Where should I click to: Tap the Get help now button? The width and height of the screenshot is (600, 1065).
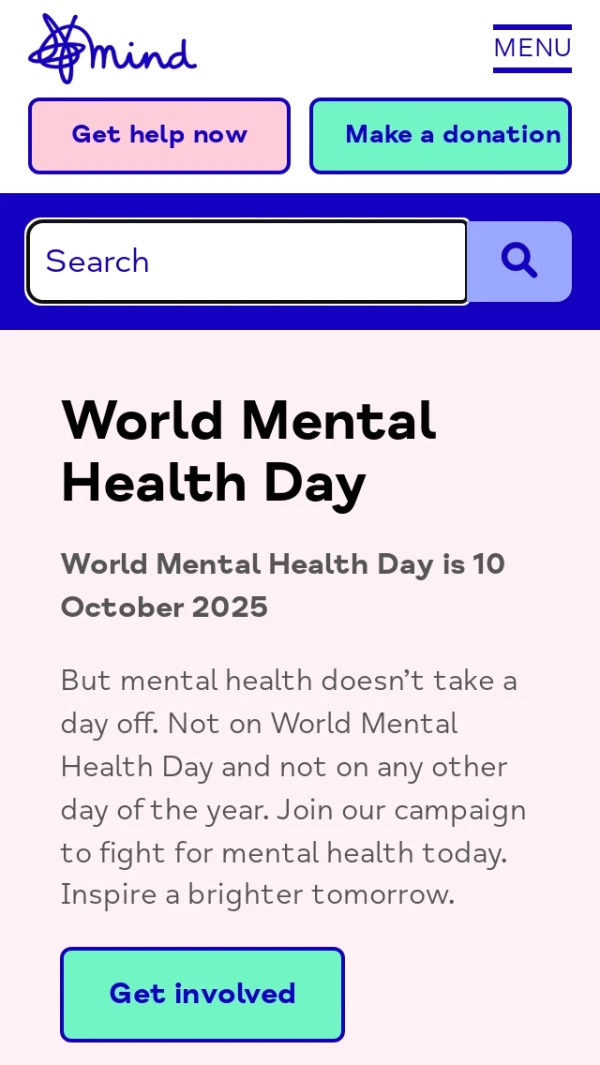pyautogui.click(x=159, y=135)
